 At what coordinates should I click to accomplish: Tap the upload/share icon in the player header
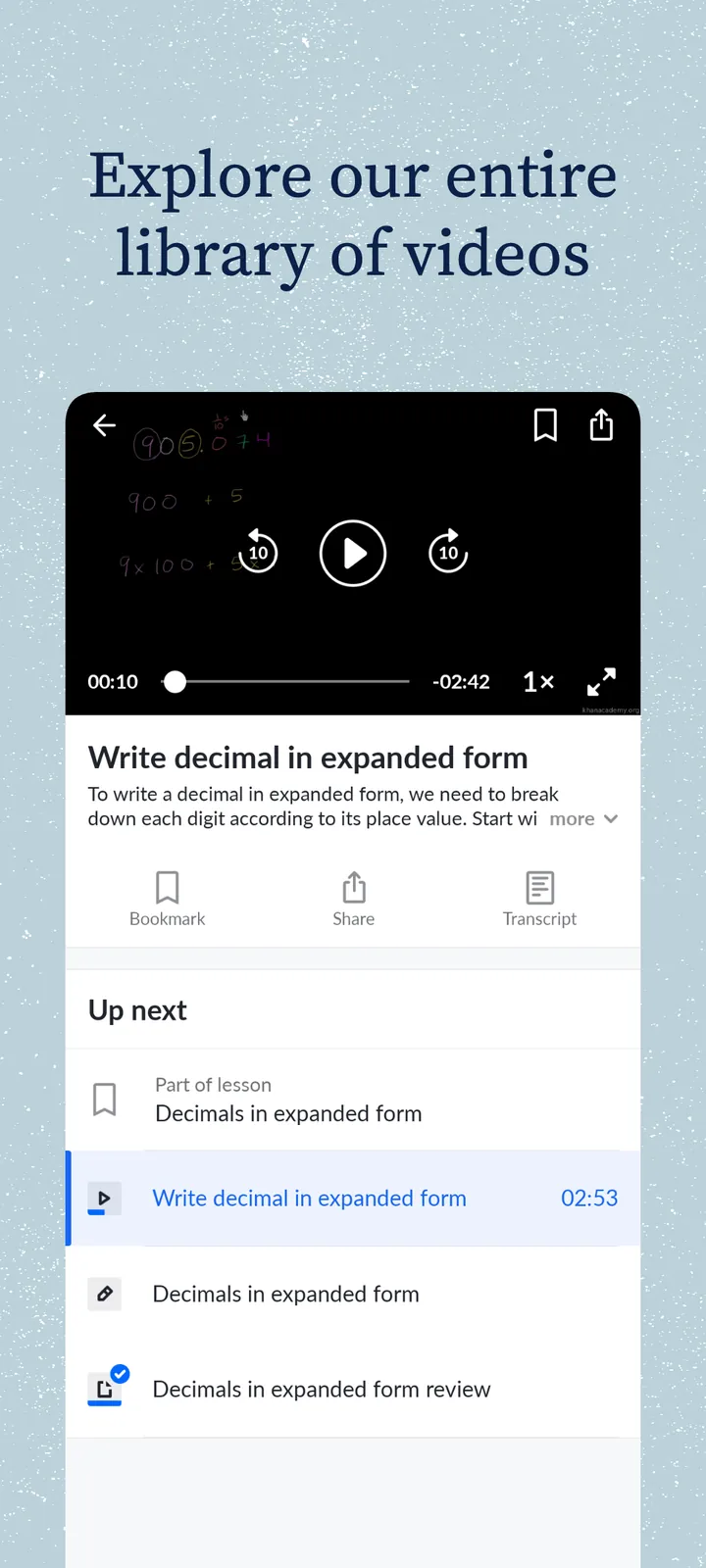coord(601,425)
